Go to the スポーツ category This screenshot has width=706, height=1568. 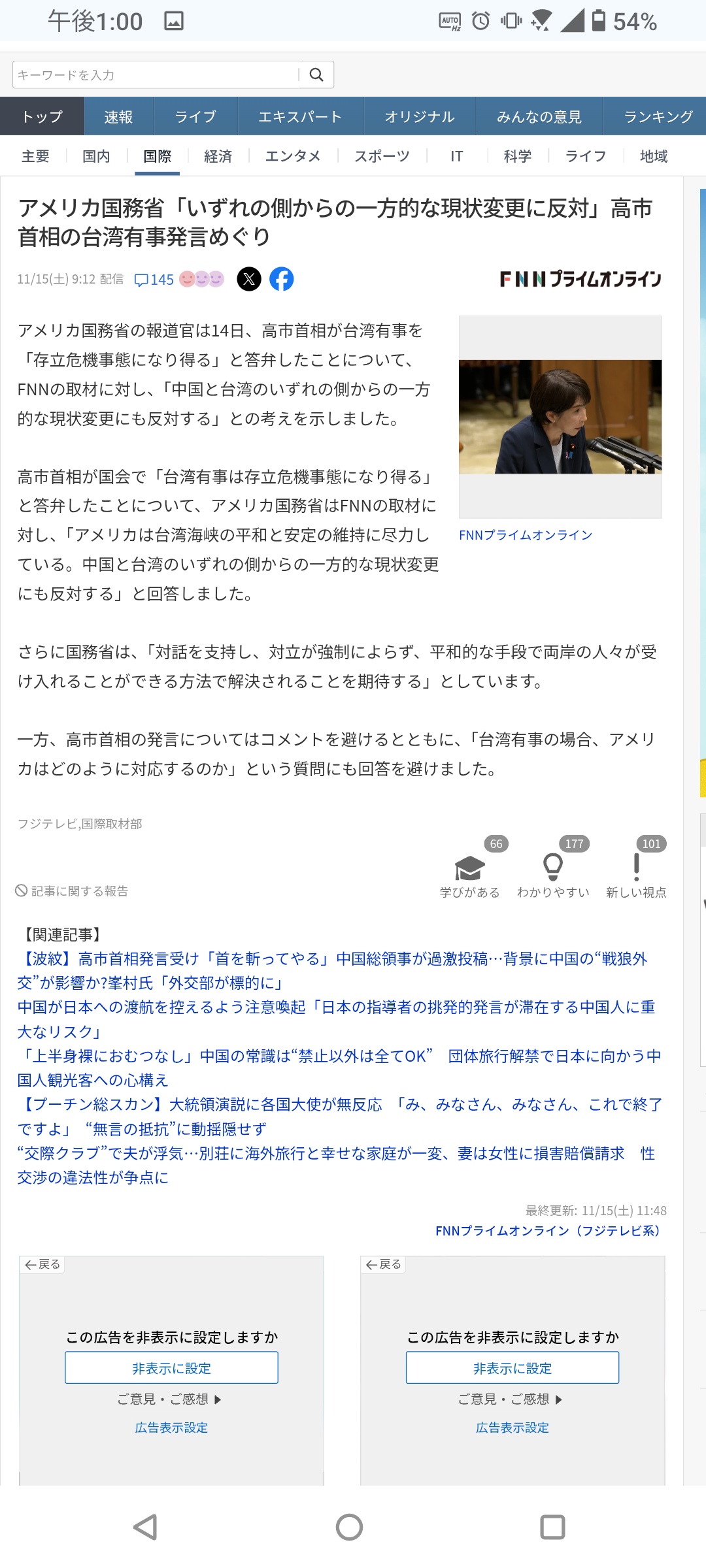(382, 157)
